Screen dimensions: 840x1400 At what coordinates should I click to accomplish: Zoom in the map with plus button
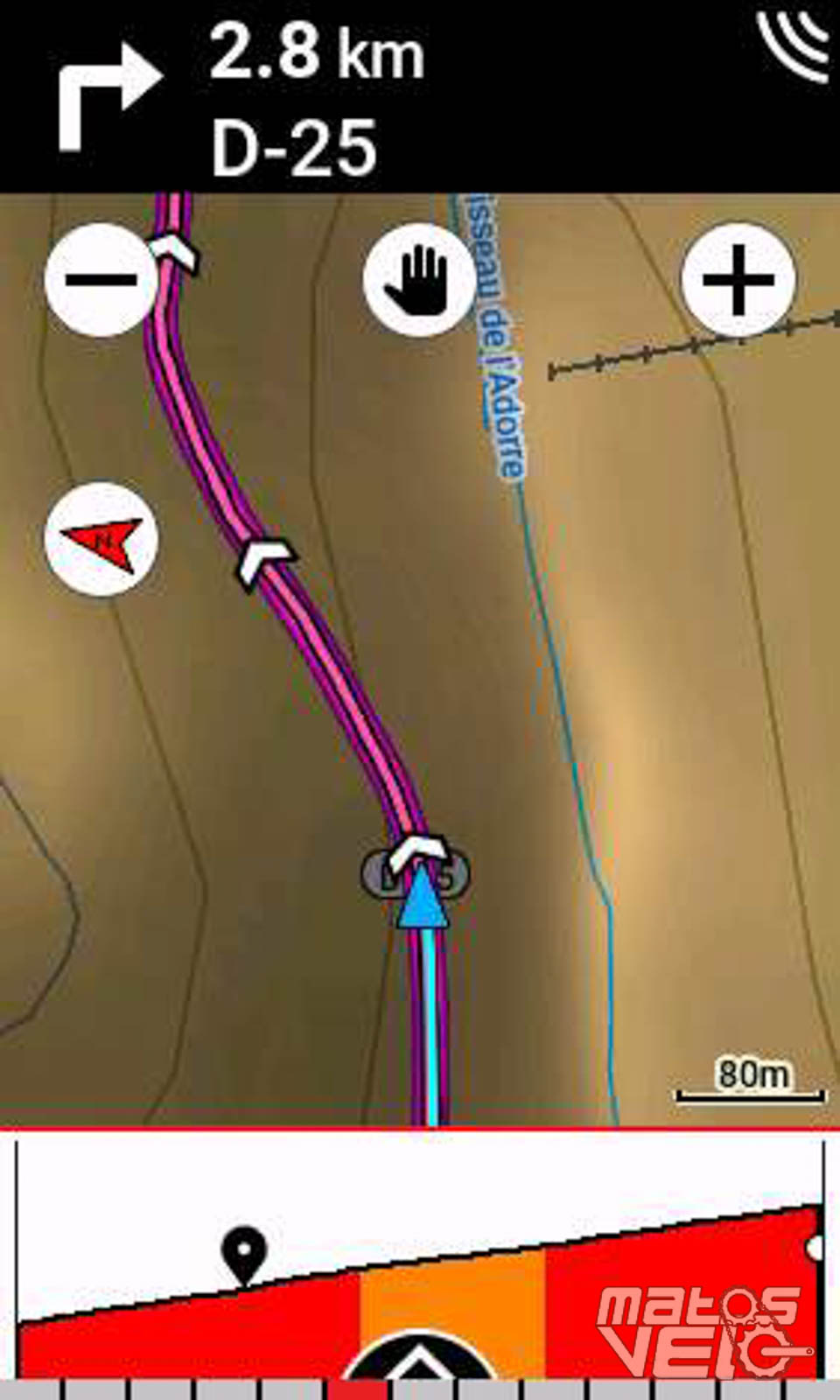point(738,280)
